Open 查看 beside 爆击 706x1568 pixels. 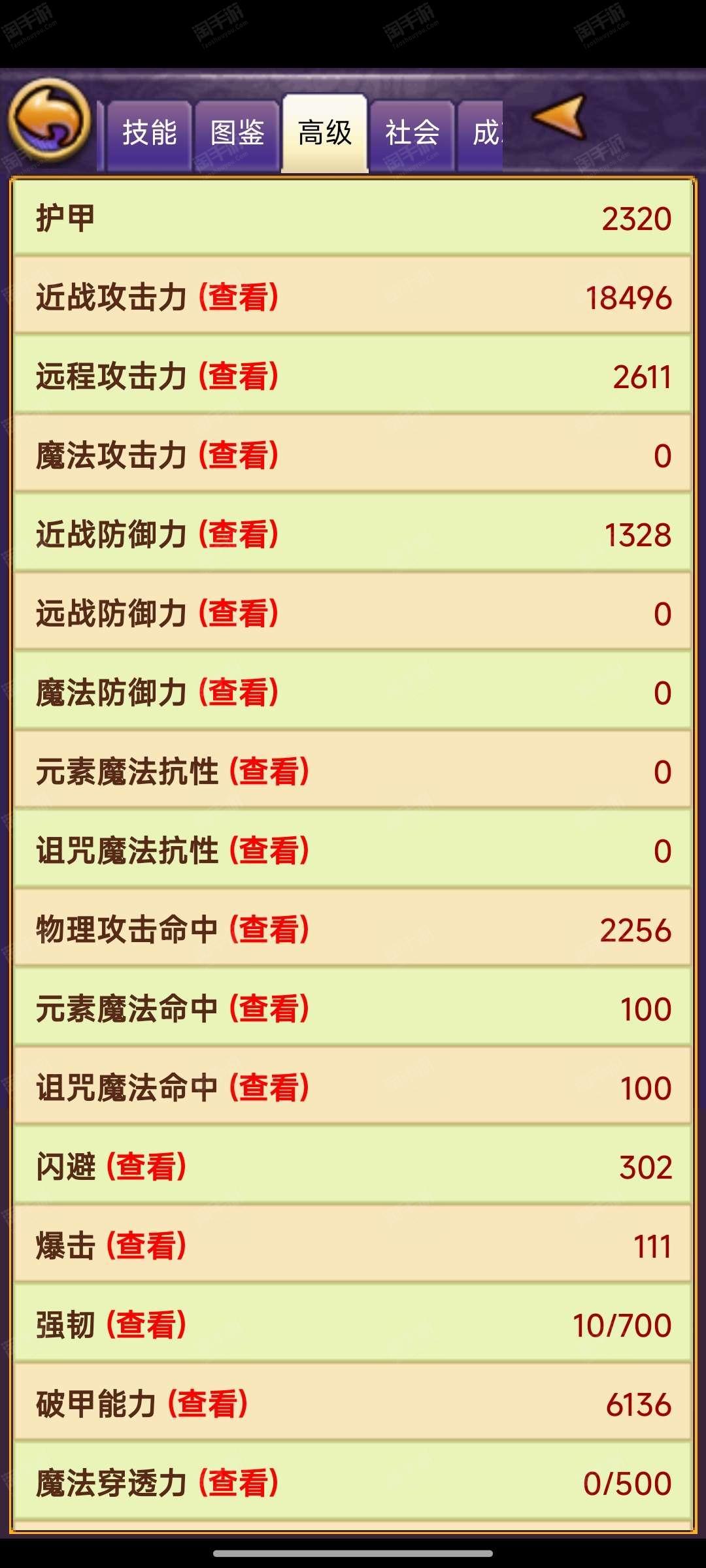146,1246
